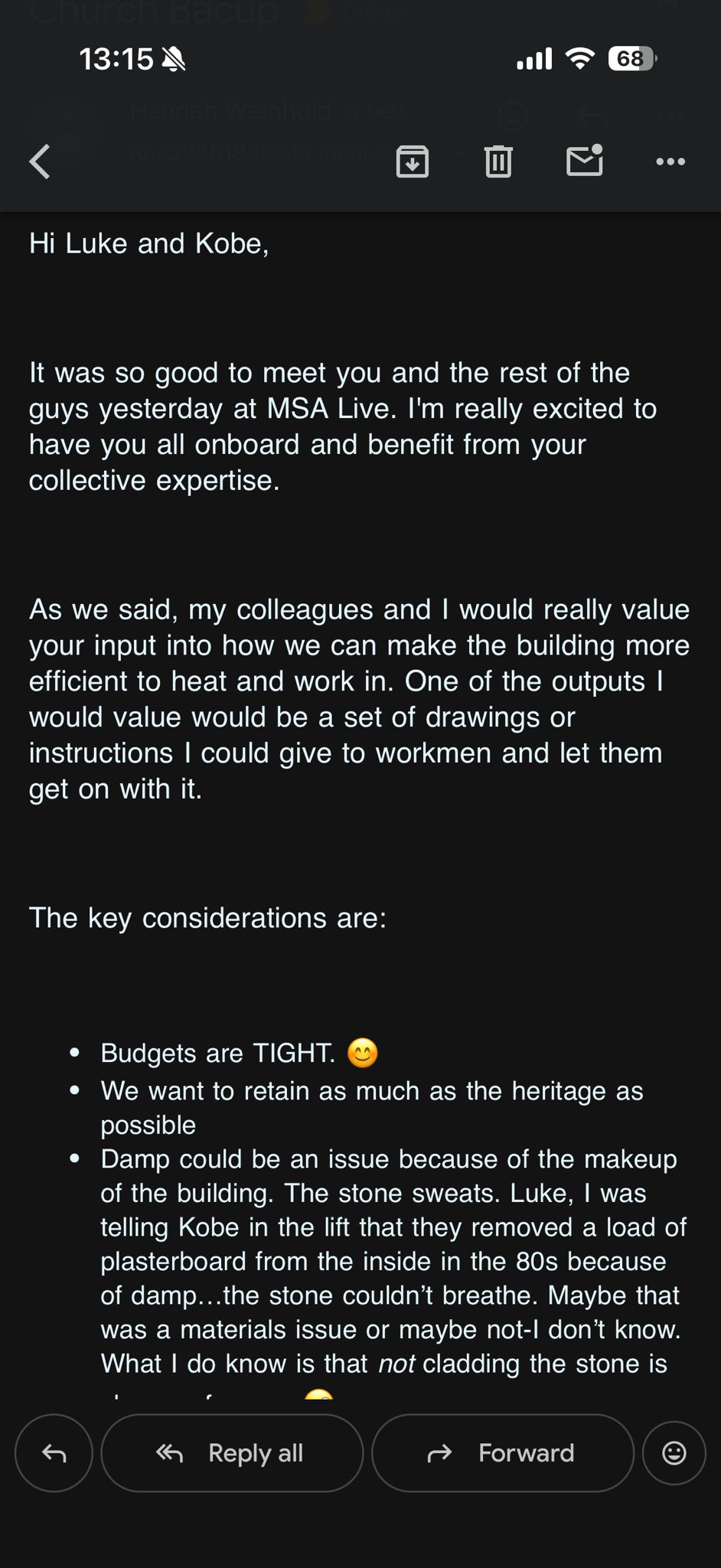Add an emoji reaction to the email

tap(674, 1452)
